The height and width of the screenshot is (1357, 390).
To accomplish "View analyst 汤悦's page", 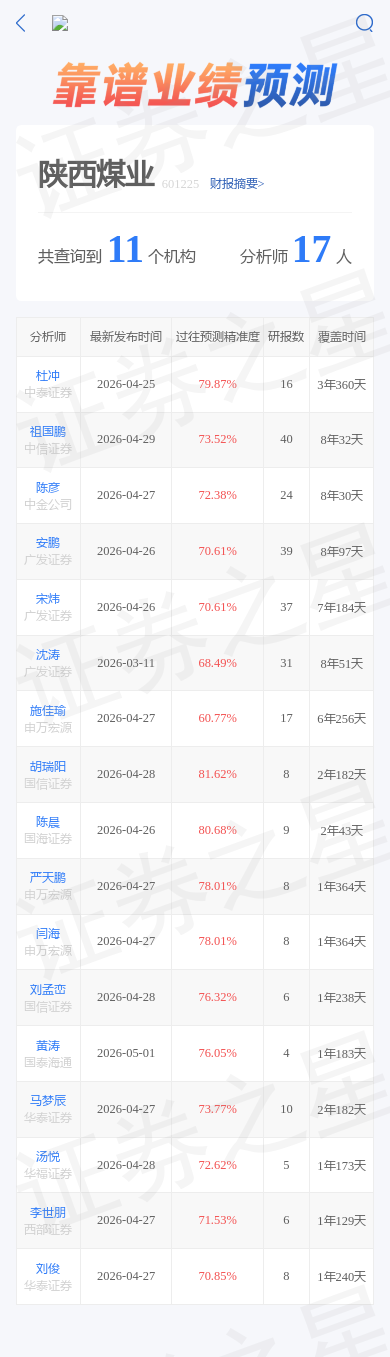I will 48,1156.
